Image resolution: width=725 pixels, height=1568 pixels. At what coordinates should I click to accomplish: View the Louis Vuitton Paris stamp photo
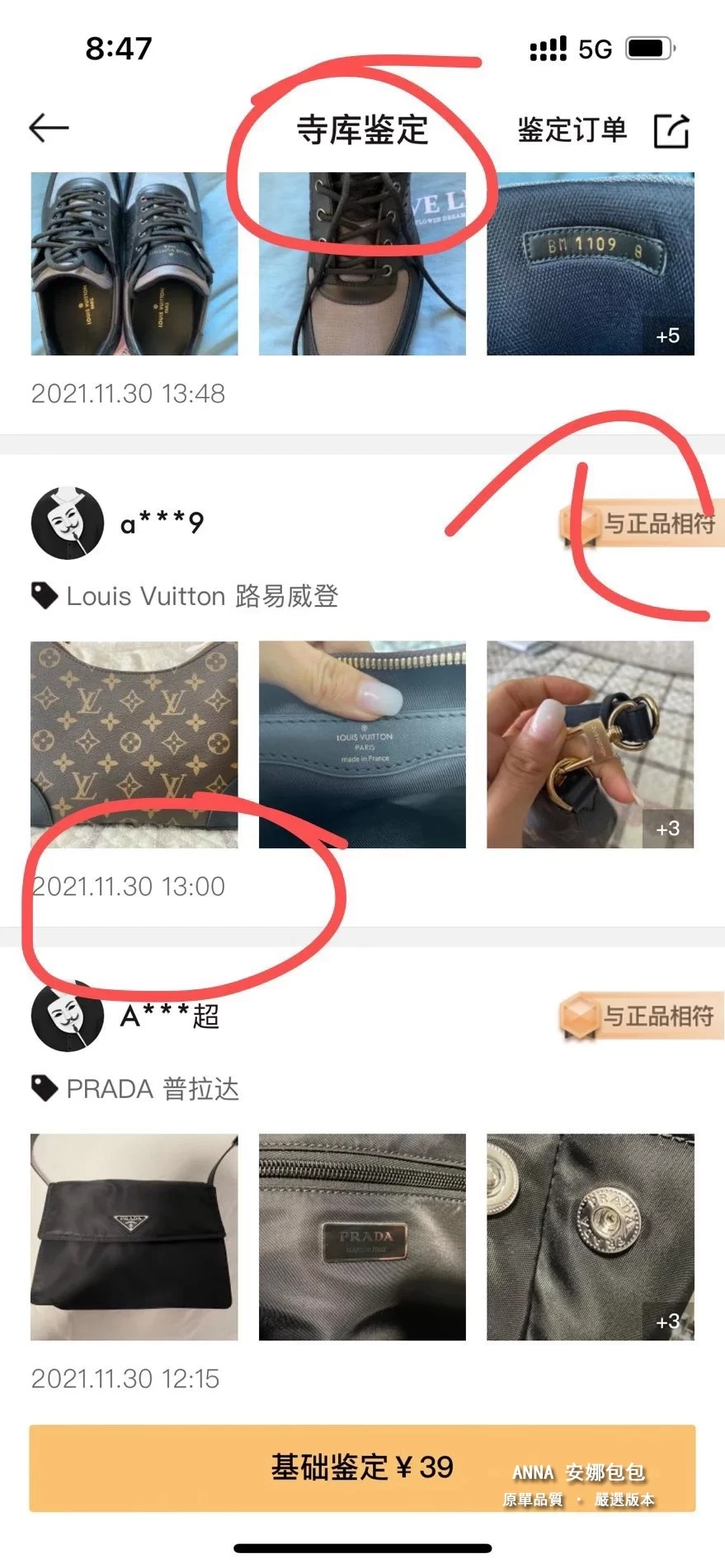pyautogui.click(x=362, y=744)
